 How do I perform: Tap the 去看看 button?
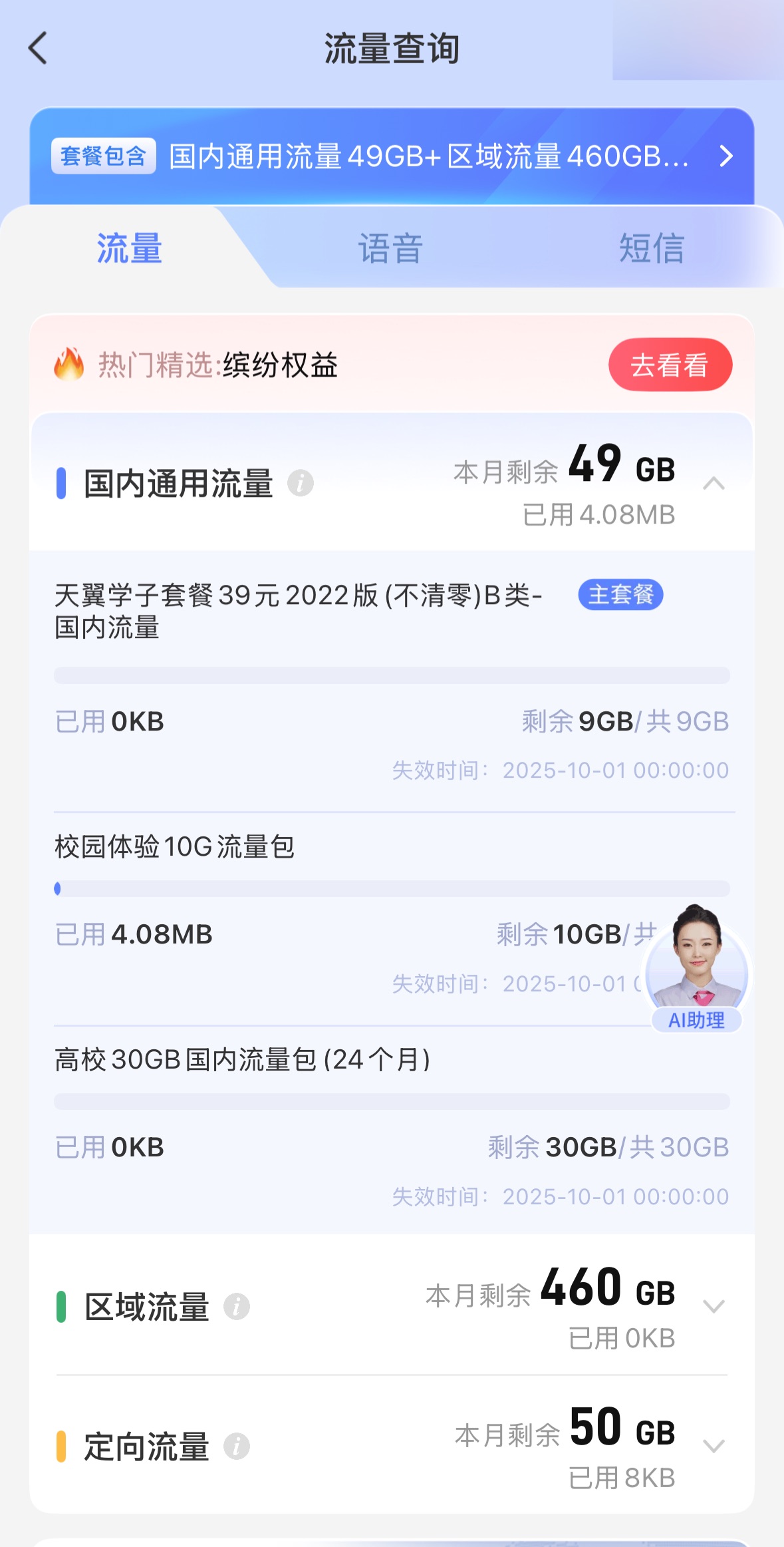[670, 365]
